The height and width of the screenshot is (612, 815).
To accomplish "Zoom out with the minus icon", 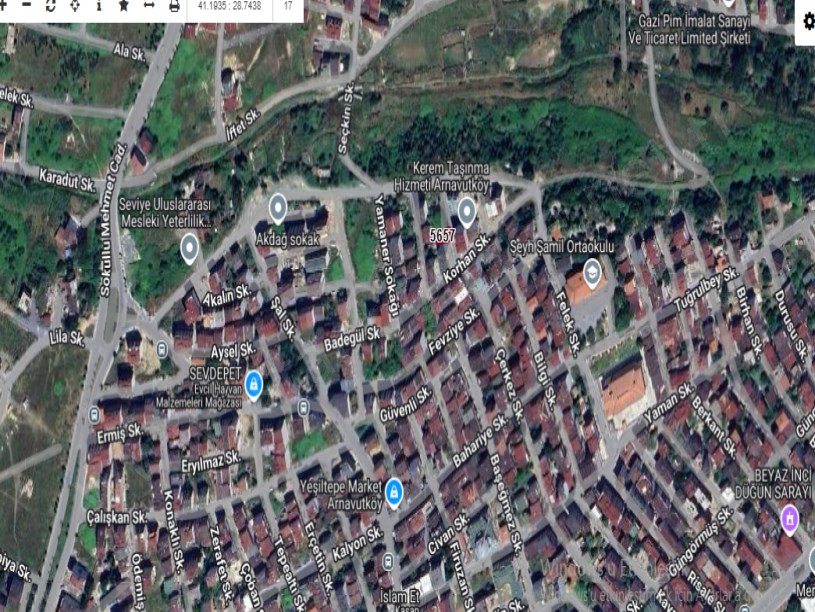I will pyautogui.click(x=26, y=5).
